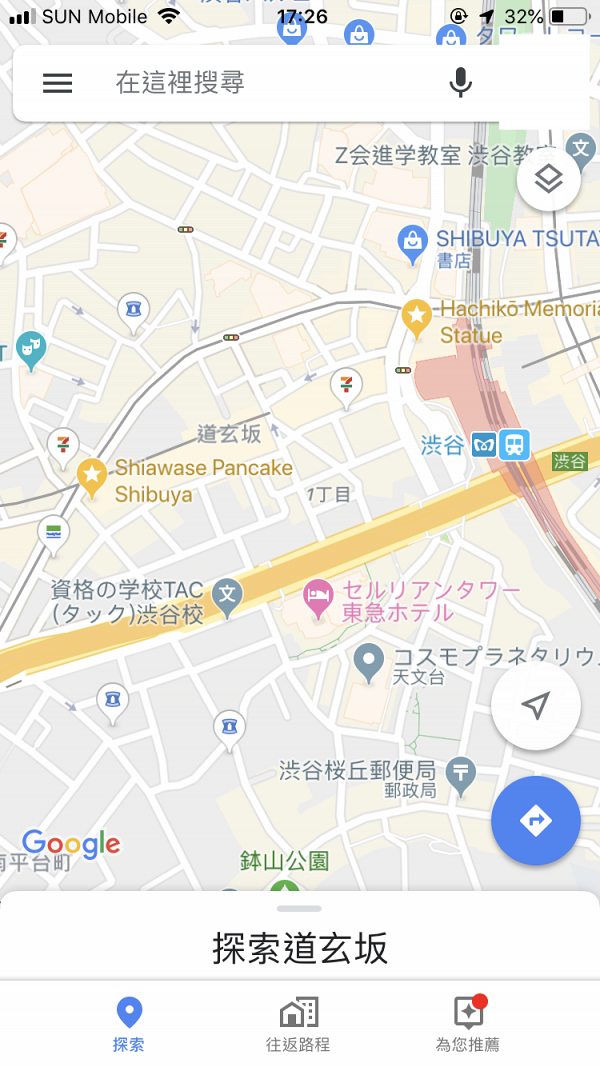Center map on my current location

pos(535,706)
